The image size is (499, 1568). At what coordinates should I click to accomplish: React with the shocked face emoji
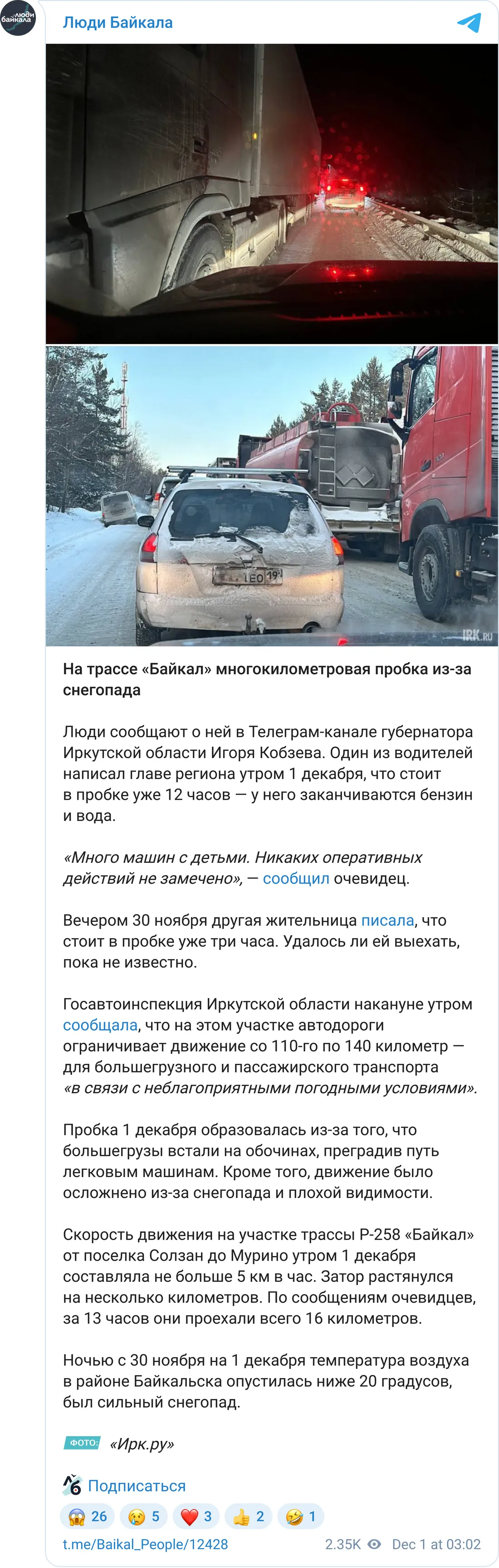88,1516
